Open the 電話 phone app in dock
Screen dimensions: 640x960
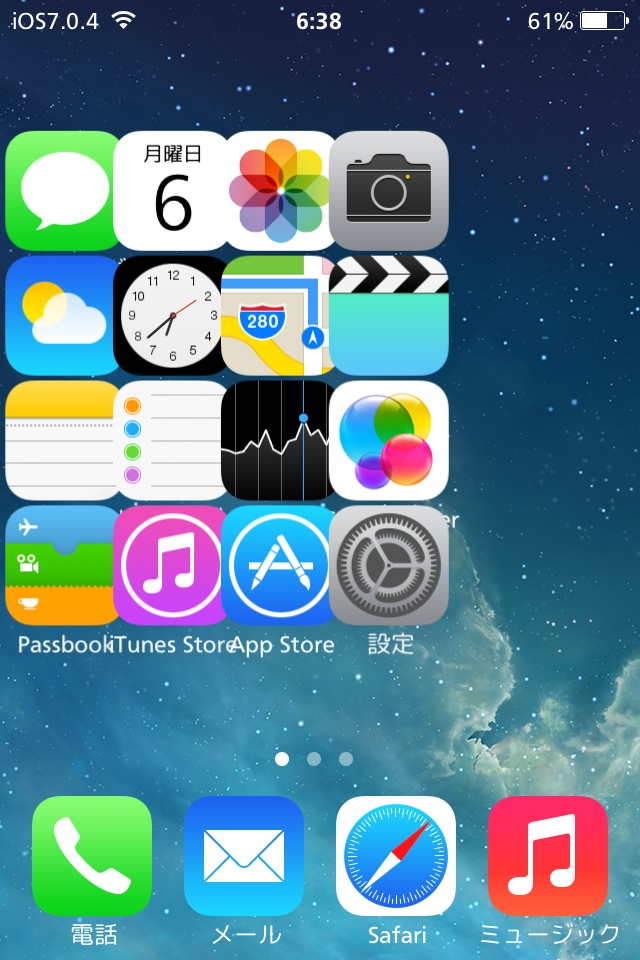(92, 856)
